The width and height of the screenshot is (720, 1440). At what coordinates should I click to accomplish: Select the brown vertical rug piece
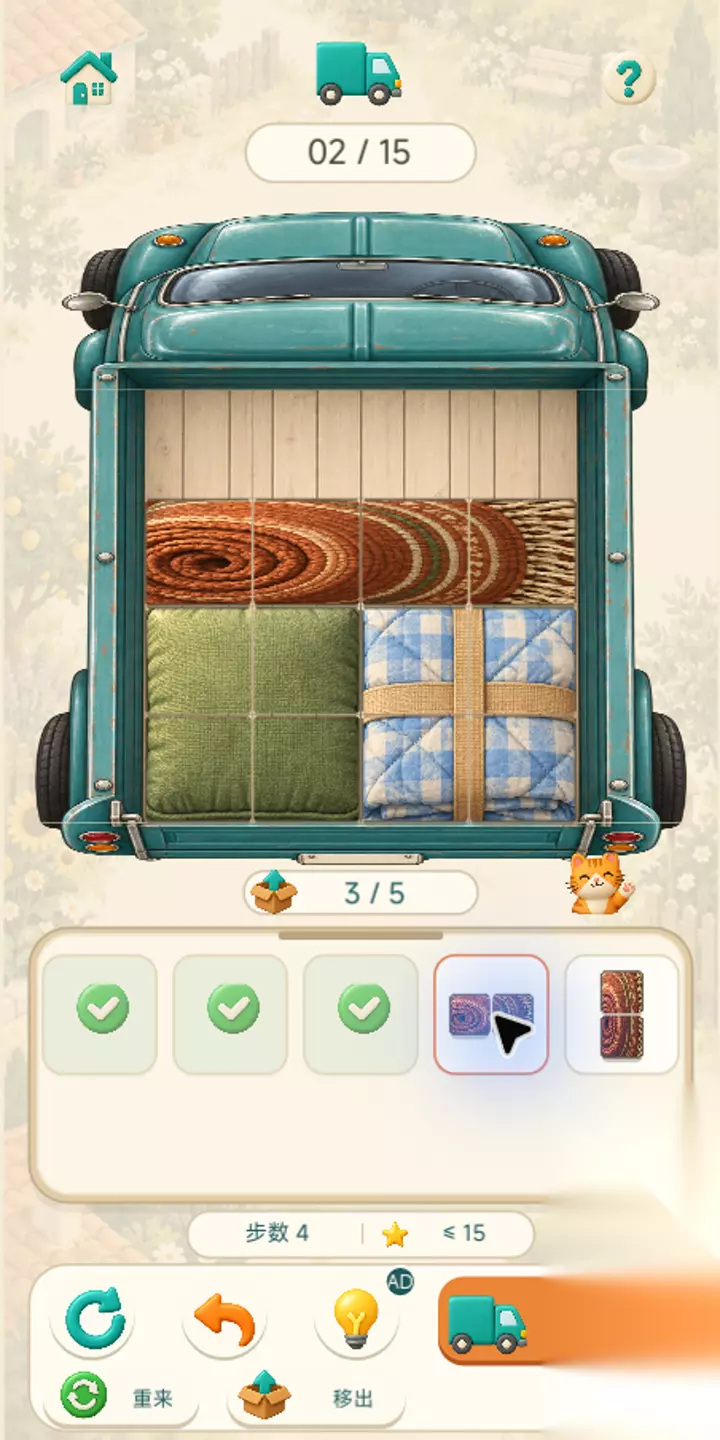click(621, 1014)
